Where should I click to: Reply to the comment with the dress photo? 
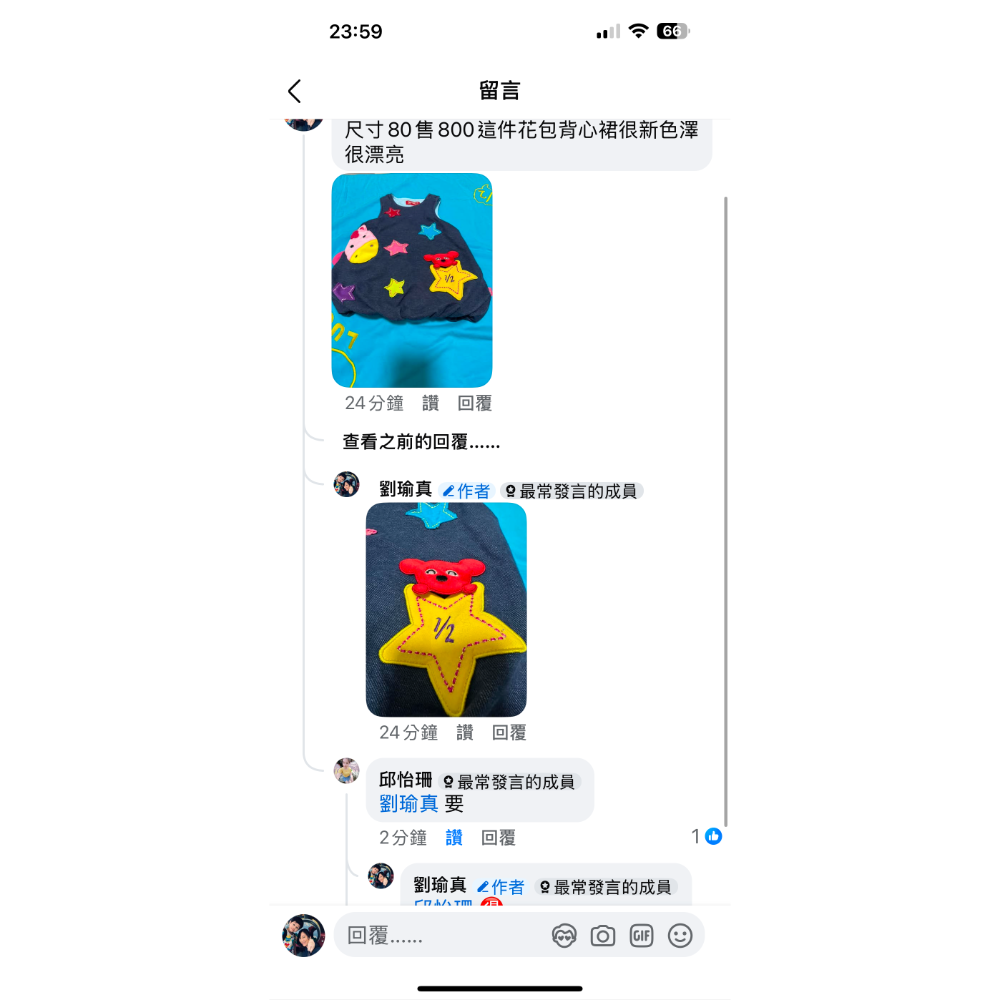point(475,403)
